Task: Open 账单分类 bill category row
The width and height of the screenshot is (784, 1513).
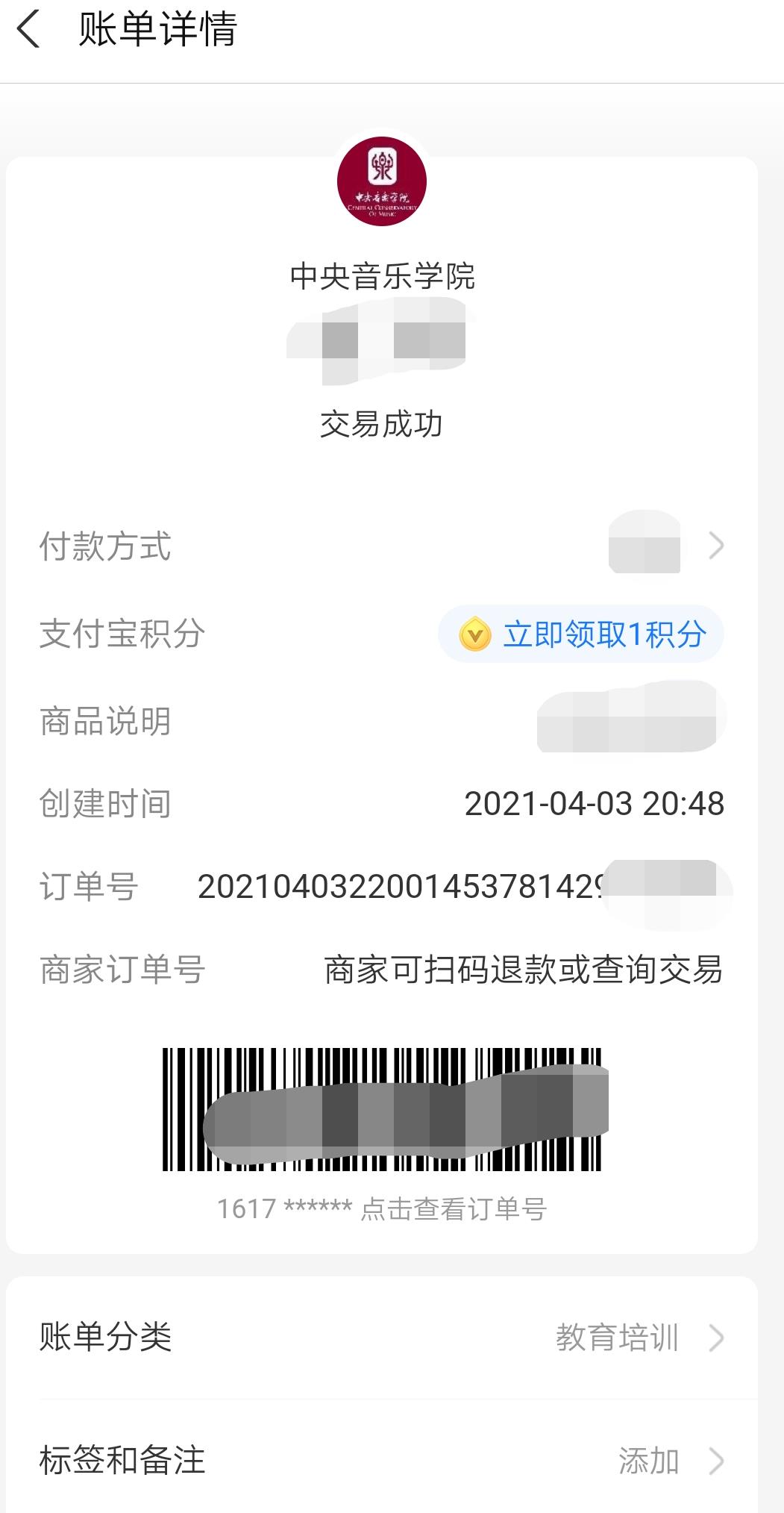Action: [382, 1338]
